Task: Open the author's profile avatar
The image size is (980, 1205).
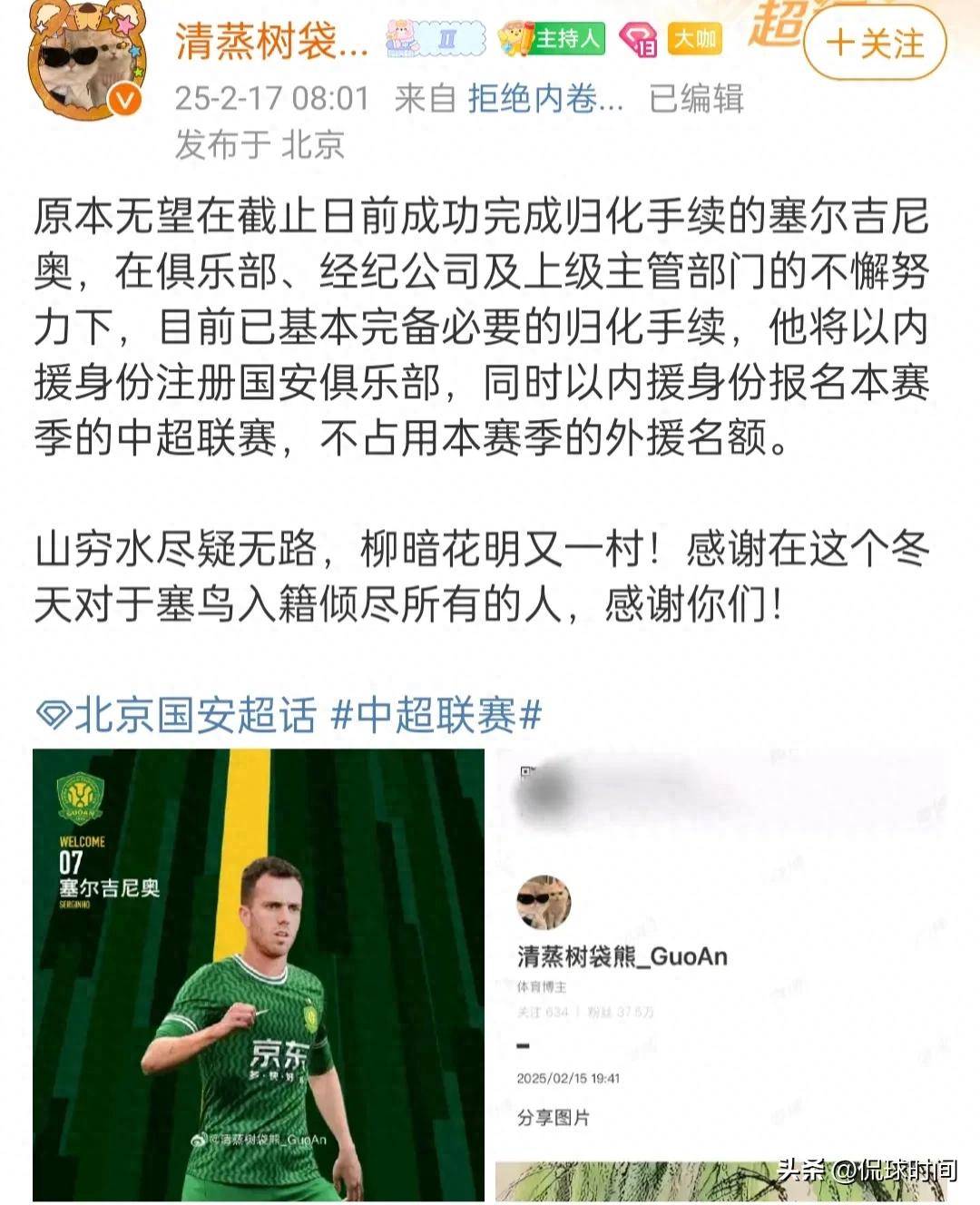Action: [x=86, y=64]
